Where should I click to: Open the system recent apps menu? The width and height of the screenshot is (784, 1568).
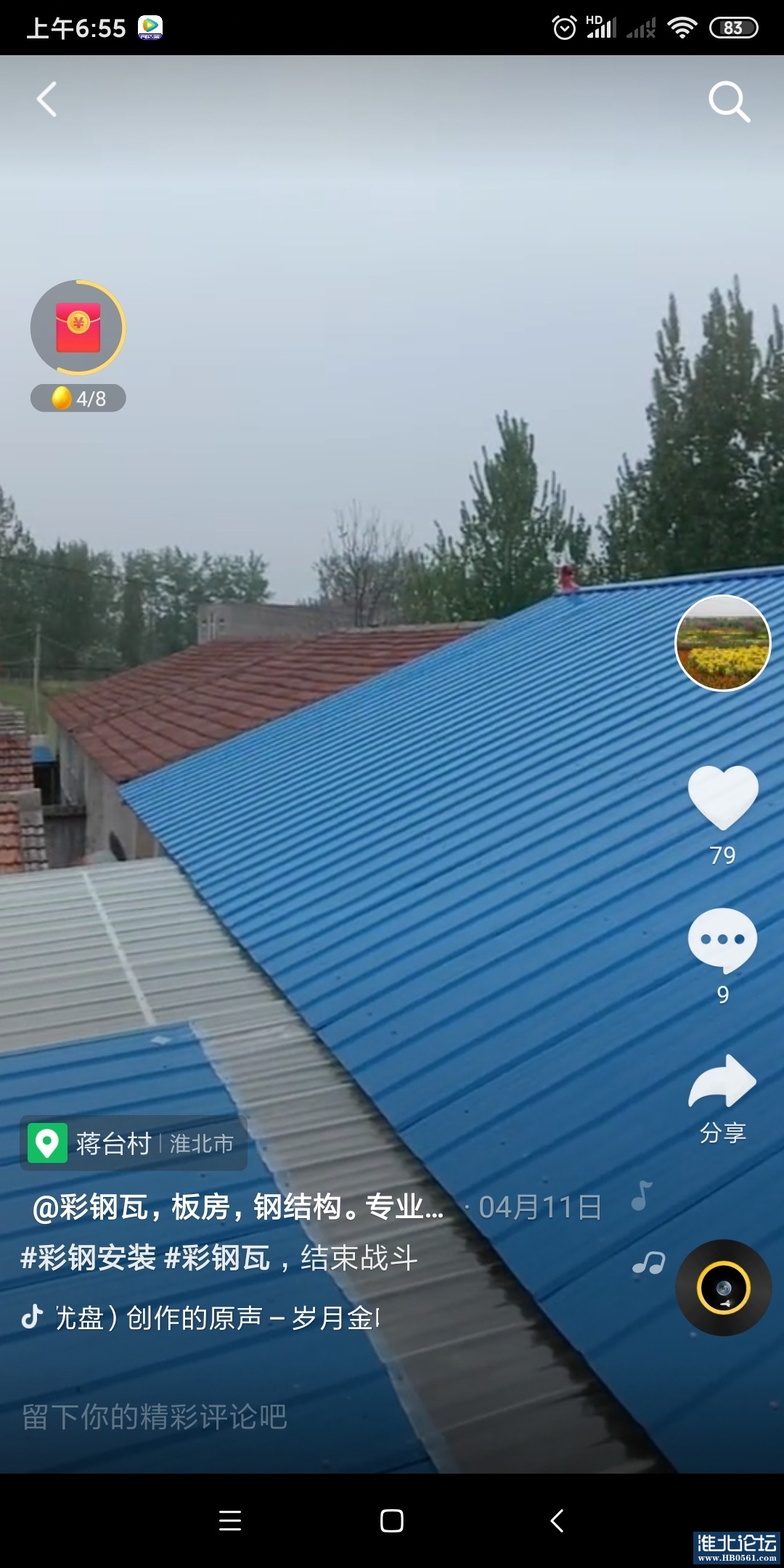coord(230,1521)
